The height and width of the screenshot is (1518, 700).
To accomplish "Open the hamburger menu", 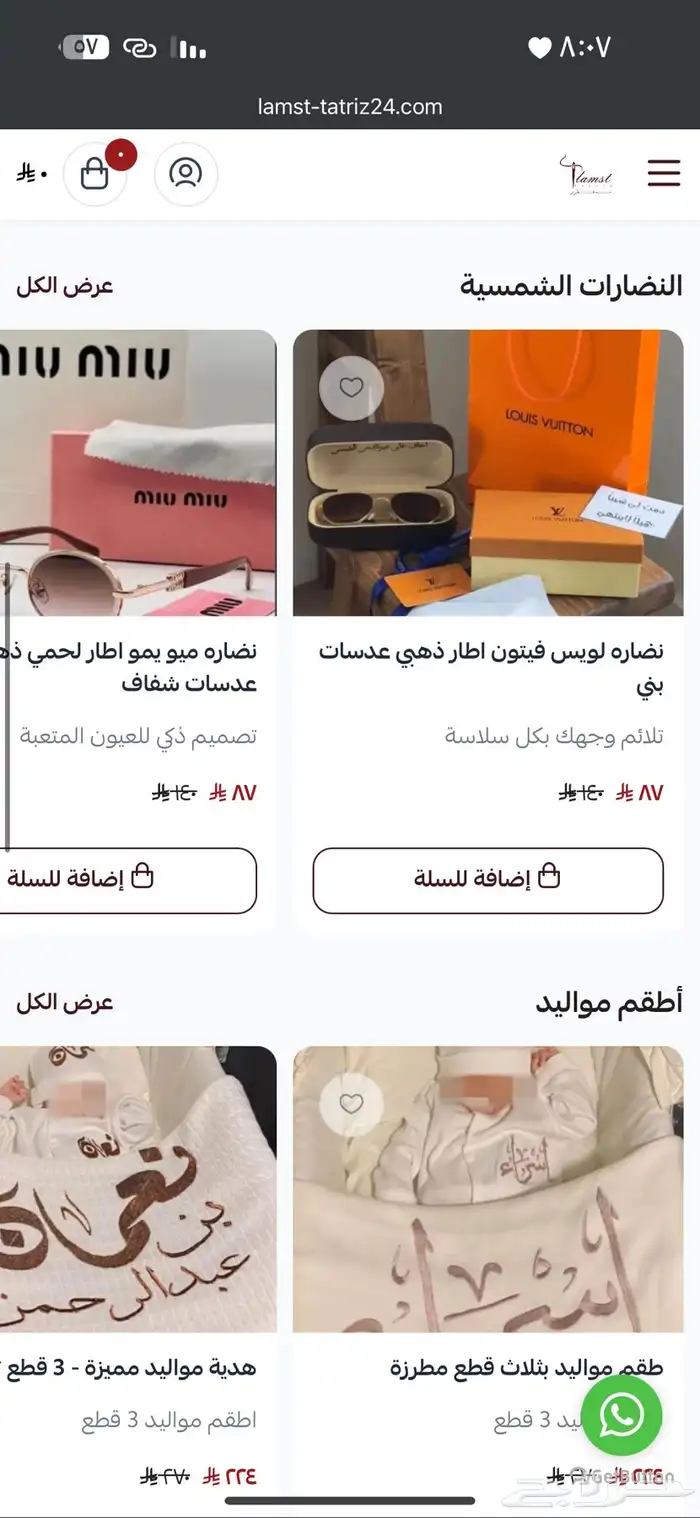I will point(663,173).
